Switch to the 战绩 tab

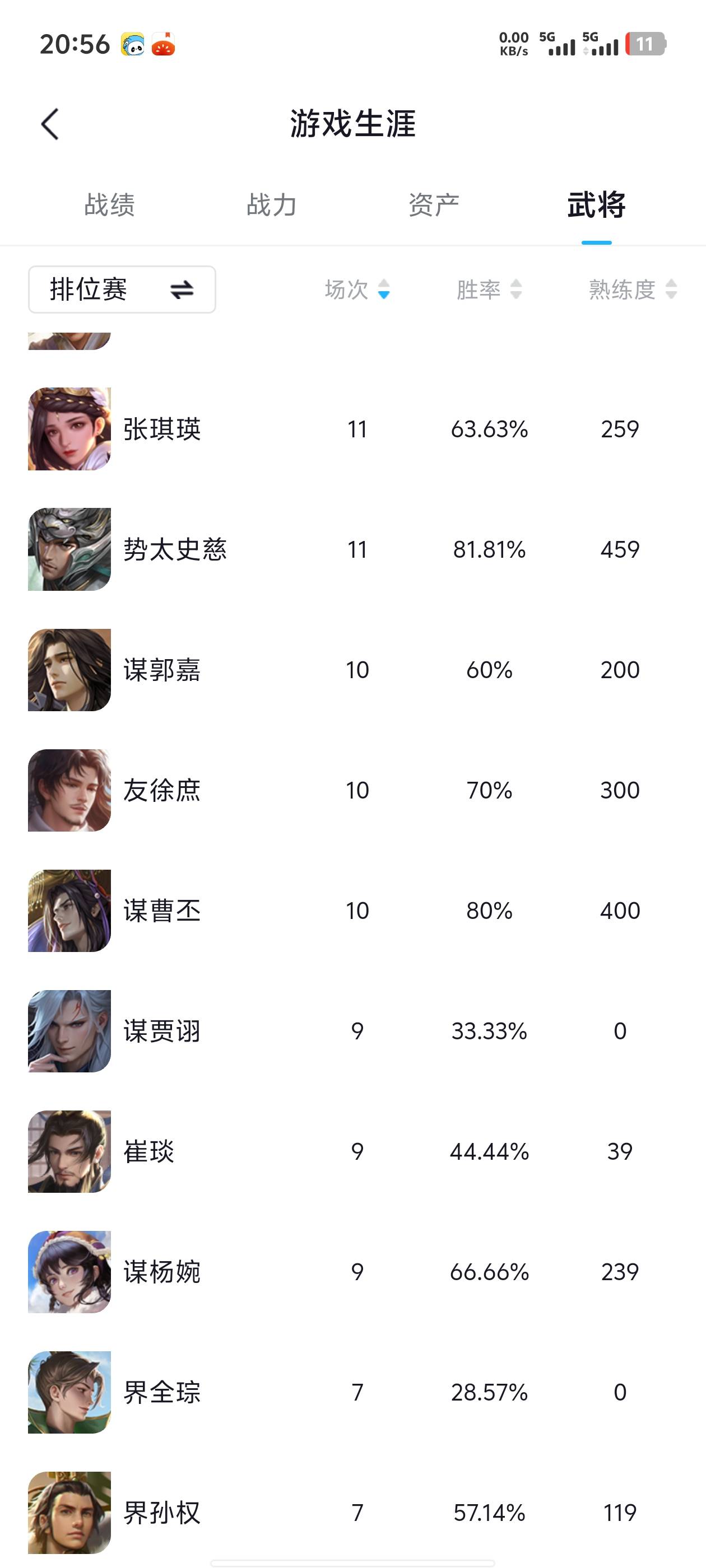[x=110, y=204]
